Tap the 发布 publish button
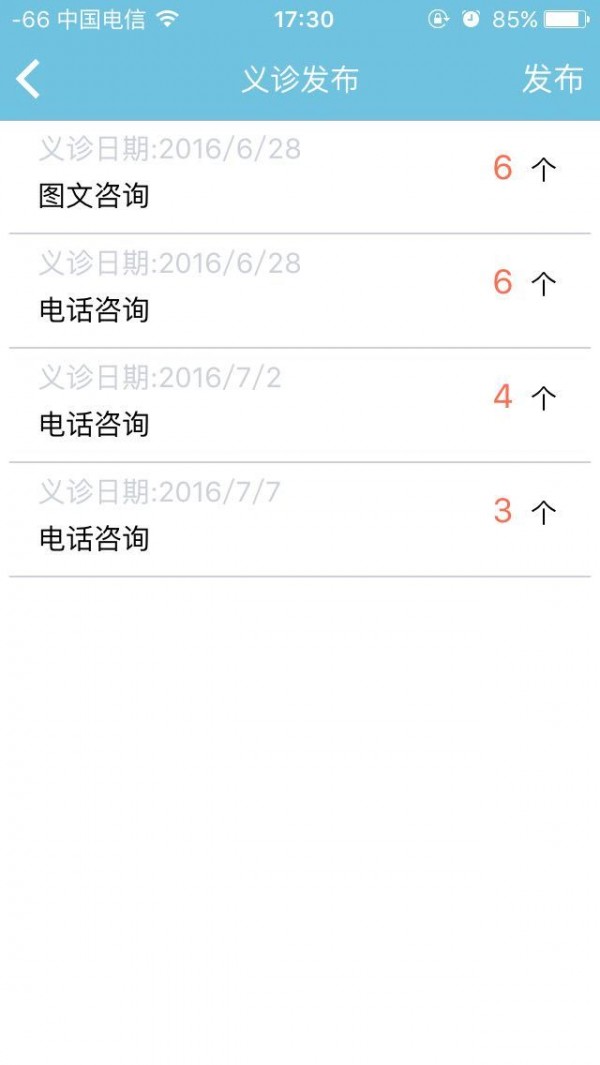Viewport: 600px width, 1065px height. tap(552, 79)
